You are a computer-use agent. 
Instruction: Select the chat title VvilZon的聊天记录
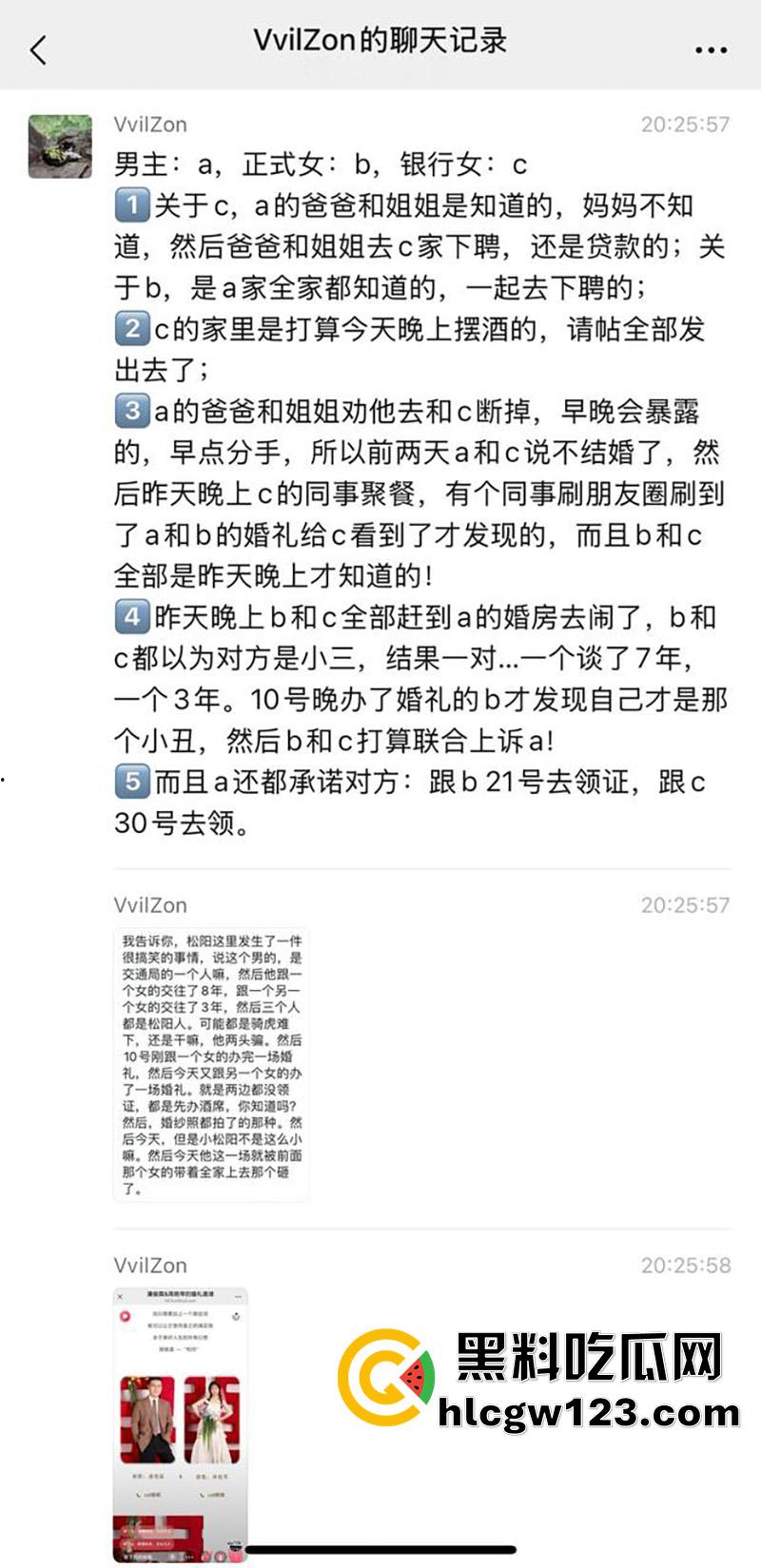coord(380,42)
